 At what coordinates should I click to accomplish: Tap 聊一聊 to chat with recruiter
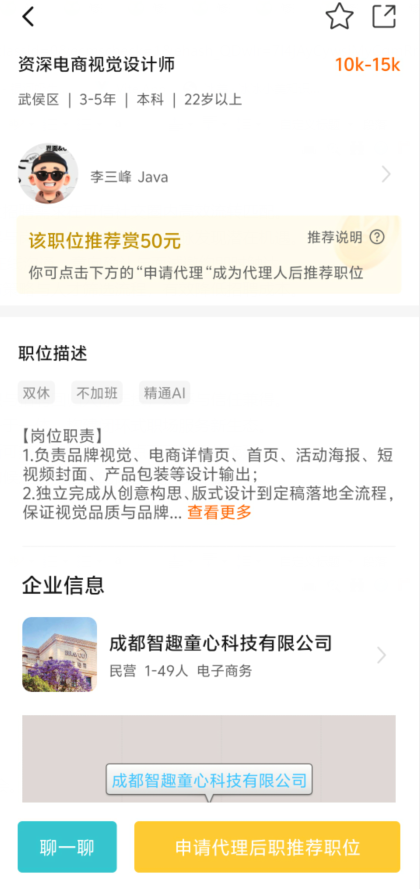pos(67,847)
